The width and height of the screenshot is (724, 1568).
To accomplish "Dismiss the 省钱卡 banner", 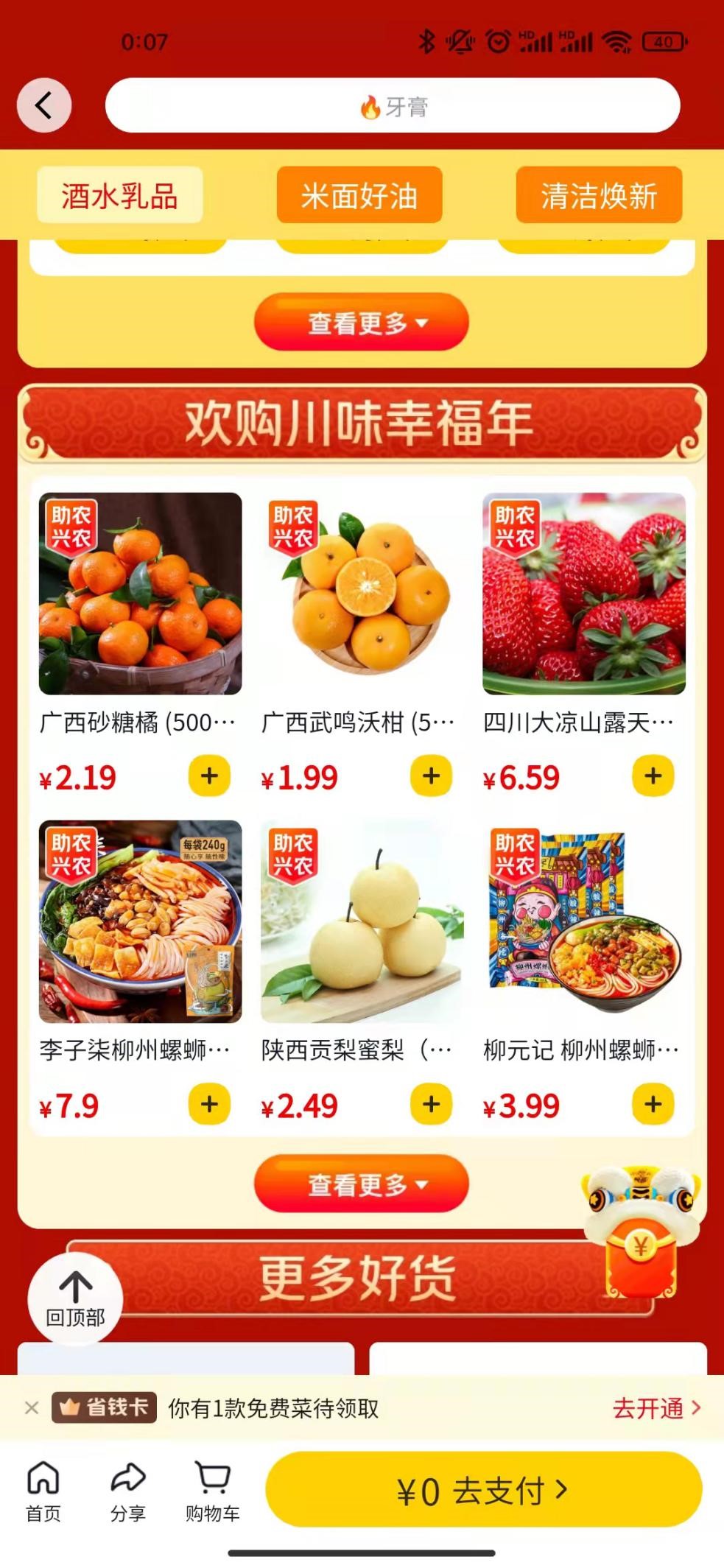I will pos(32,1408).
